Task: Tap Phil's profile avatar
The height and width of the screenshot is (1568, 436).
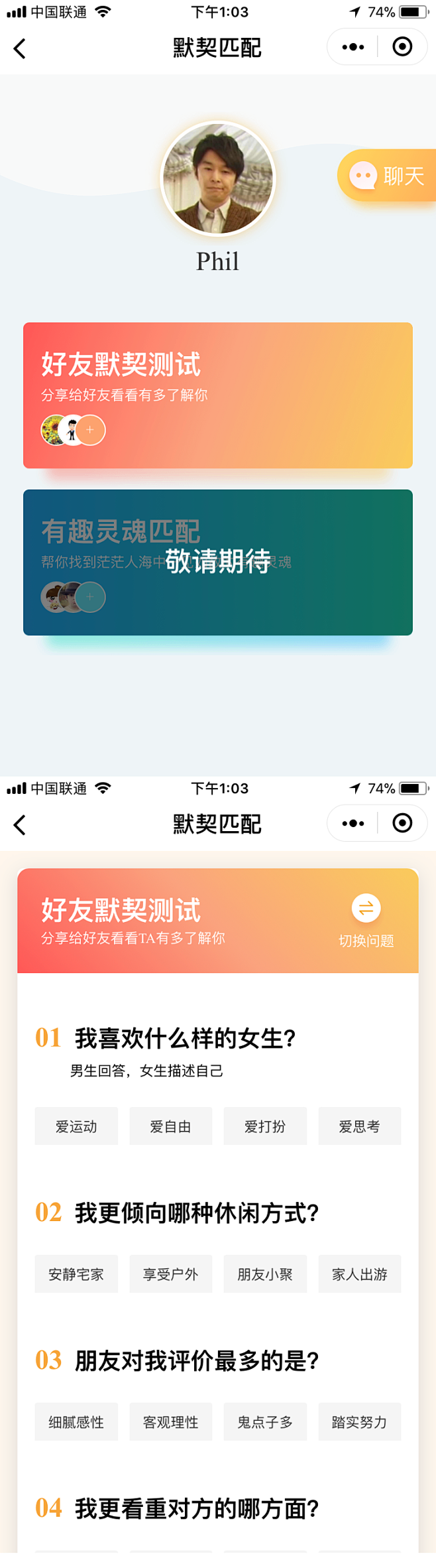Action: pos(218,178)
